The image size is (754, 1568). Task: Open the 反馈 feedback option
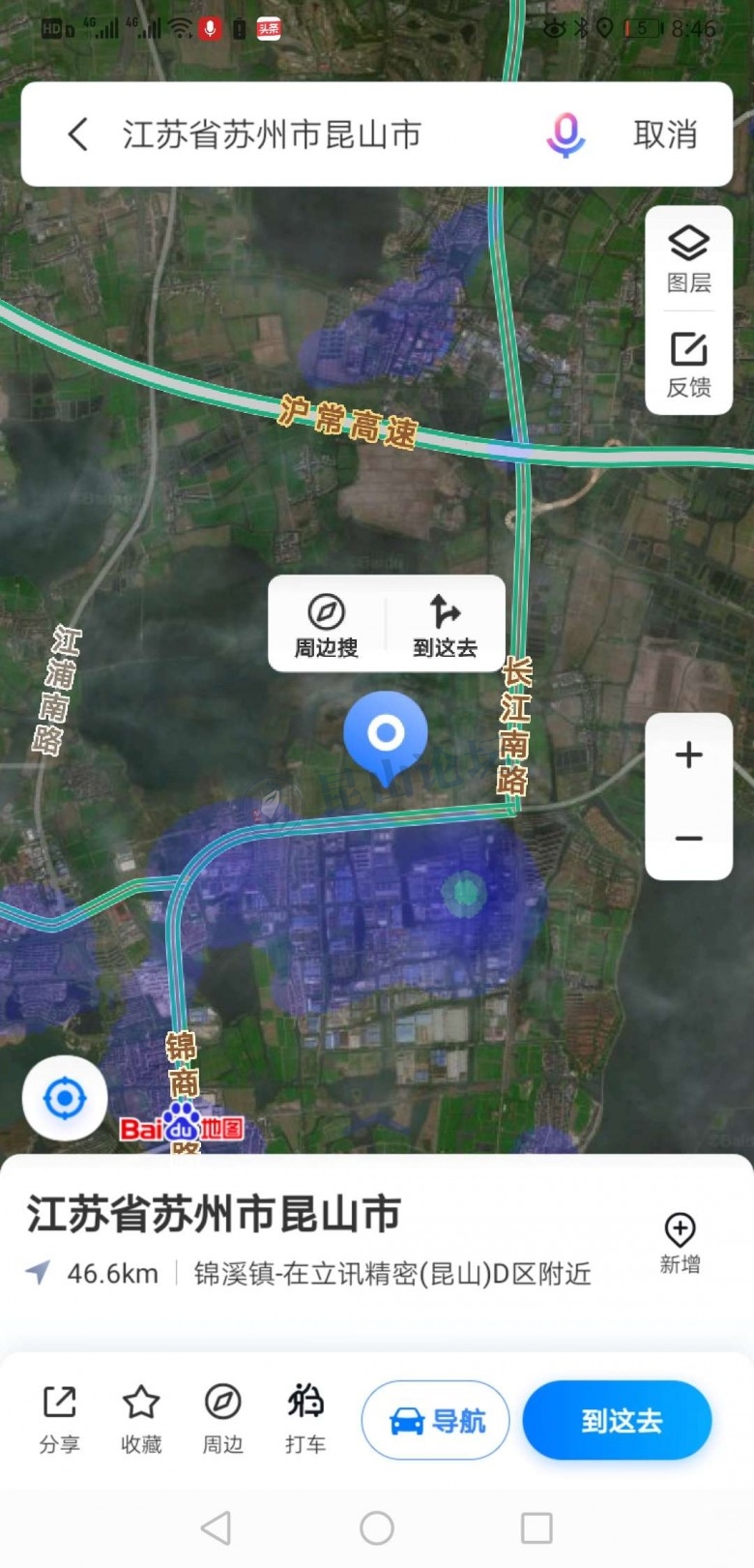(688, 365)
